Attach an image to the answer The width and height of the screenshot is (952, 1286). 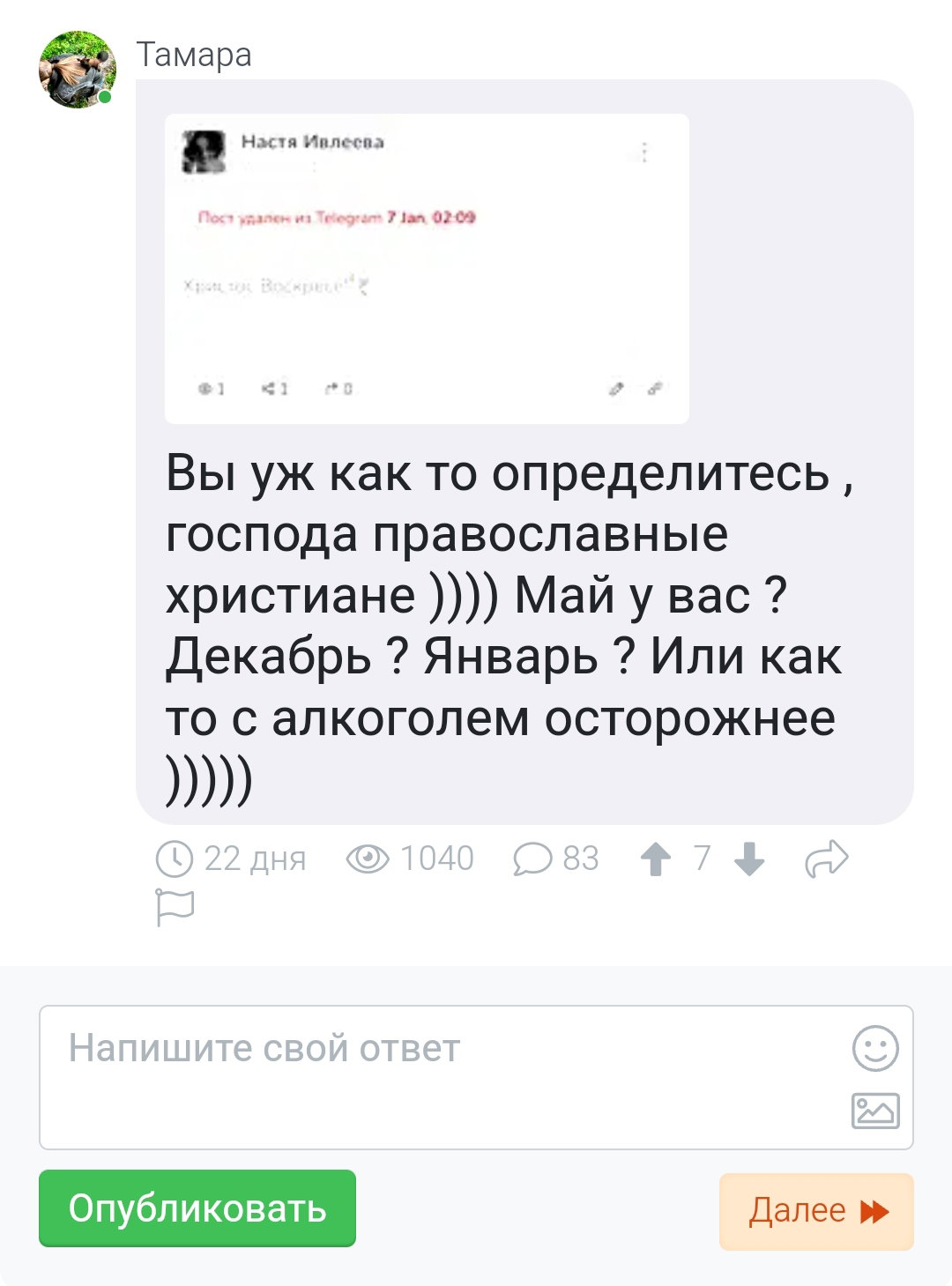click(x=875, y=1111)
